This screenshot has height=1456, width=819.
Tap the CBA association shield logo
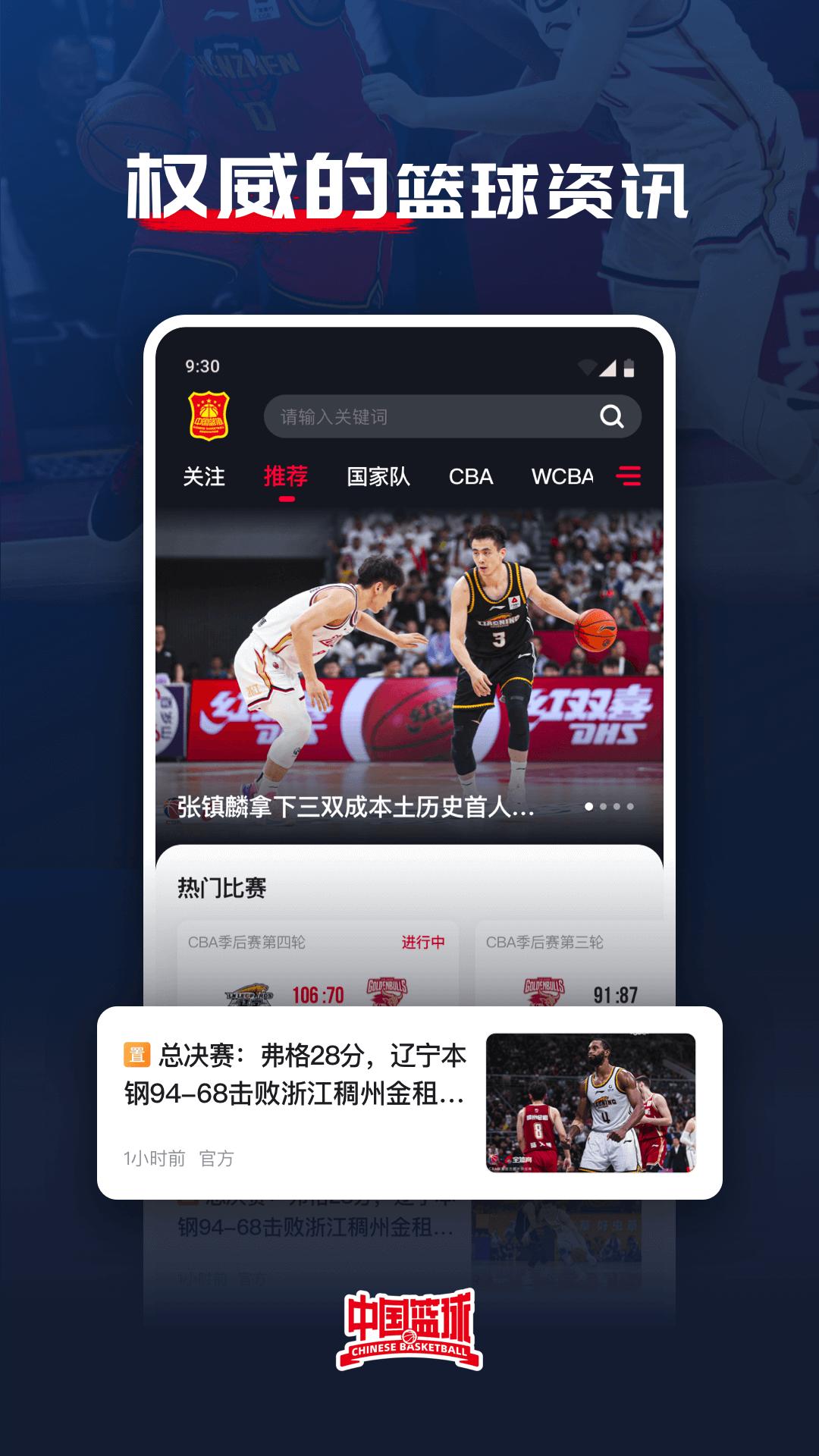tap(209, 413)
